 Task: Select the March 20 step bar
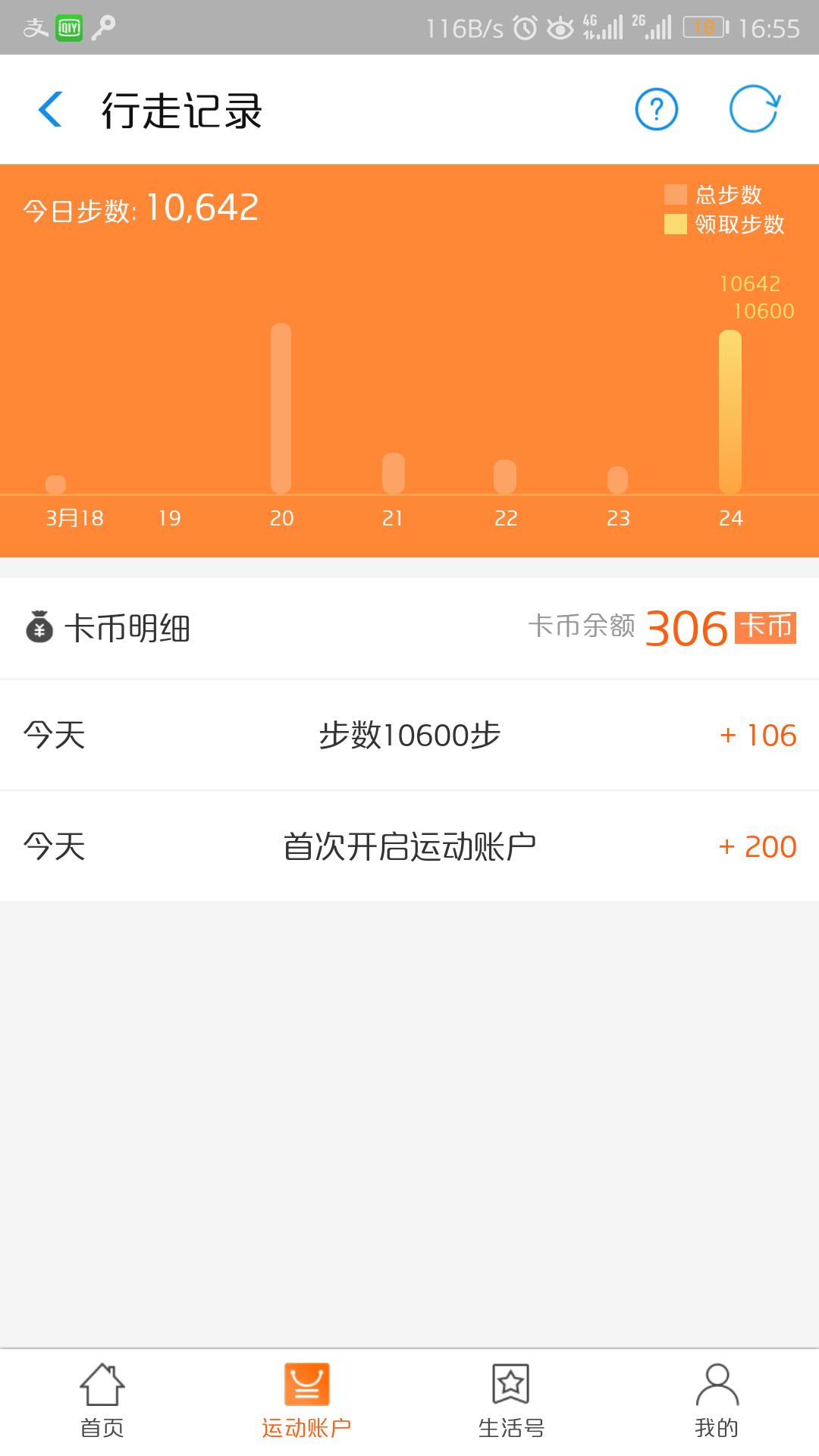[281, 408]
